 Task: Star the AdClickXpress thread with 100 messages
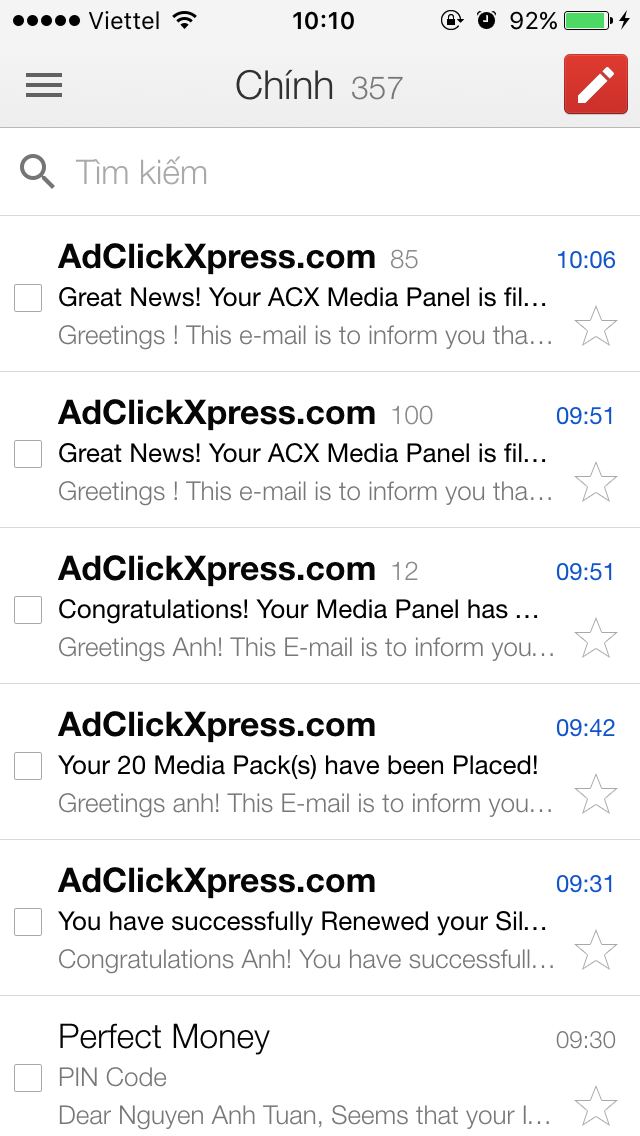(596, 482)
